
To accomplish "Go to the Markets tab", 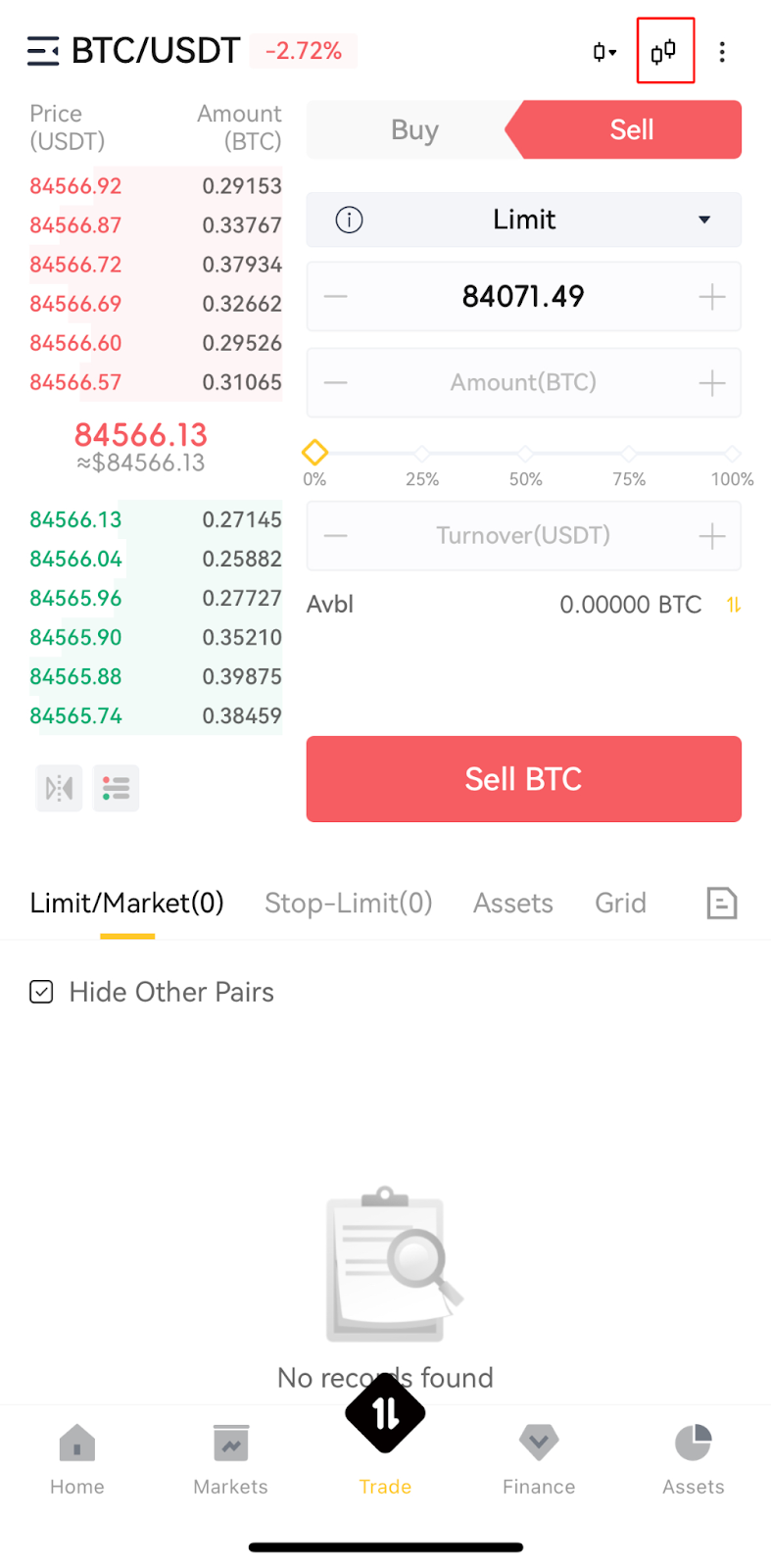I will click(230, 1459).
